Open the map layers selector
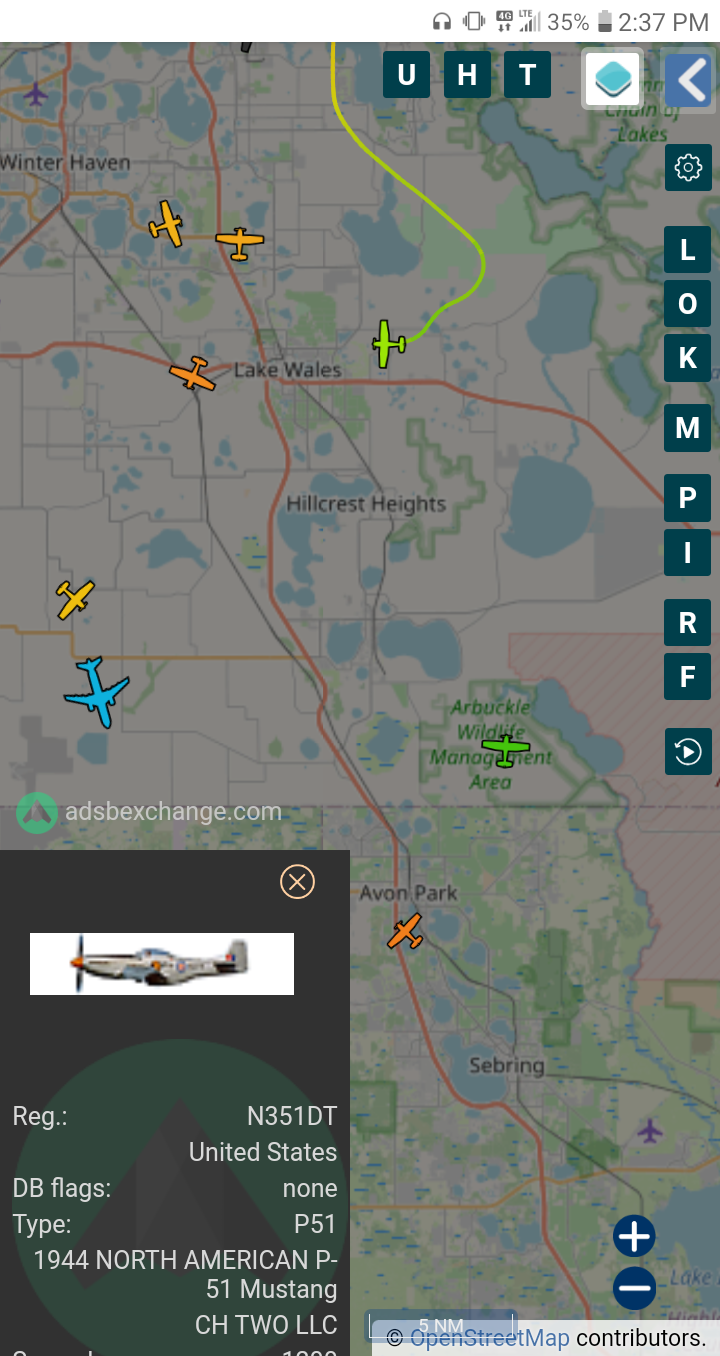720x1356 pixels. (612, 77)
